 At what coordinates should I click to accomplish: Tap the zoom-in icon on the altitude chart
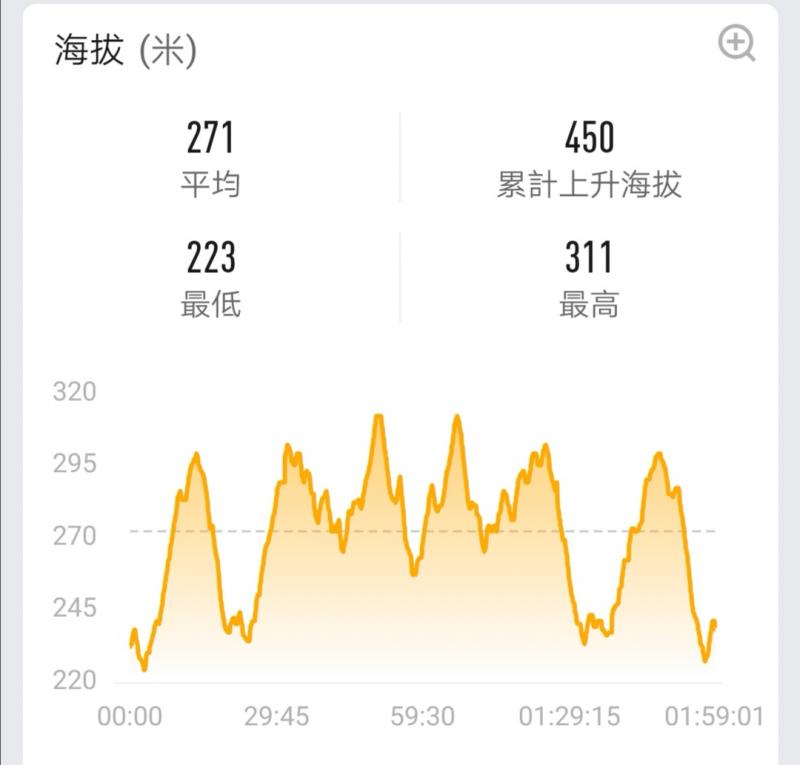(736, 43)
